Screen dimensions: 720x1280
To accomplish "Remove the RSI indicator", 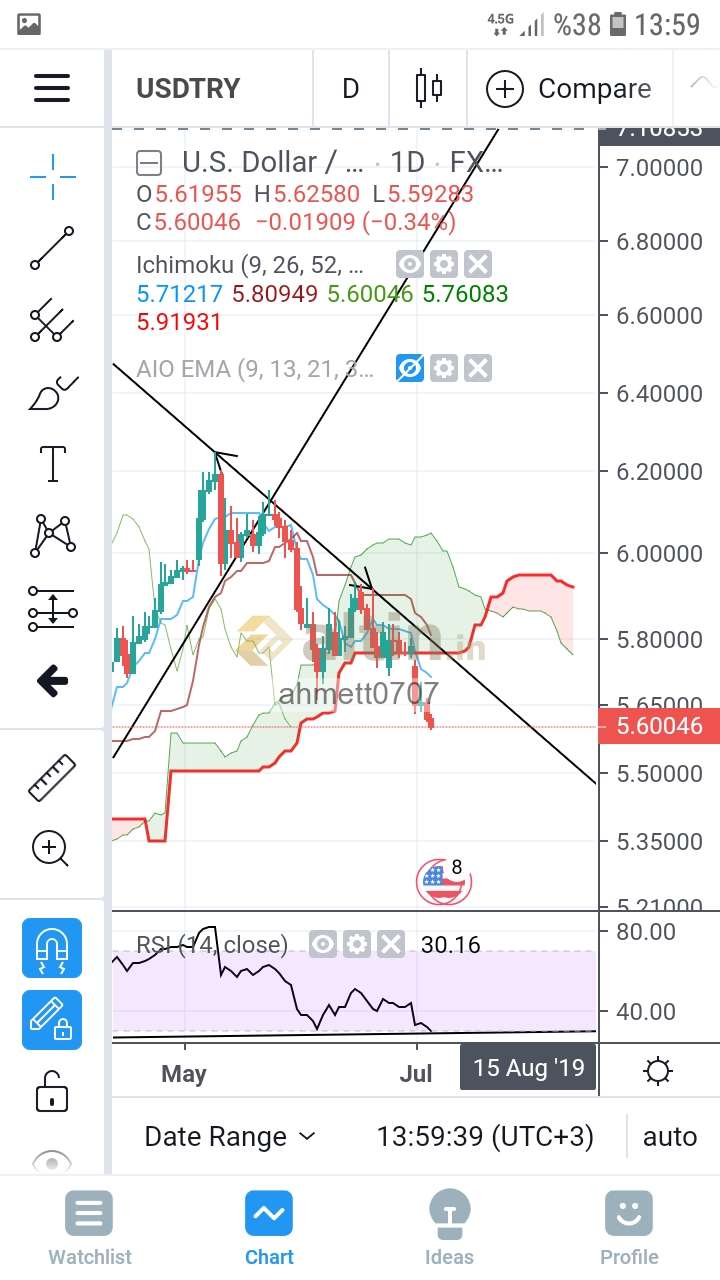I will click(391, 944).
